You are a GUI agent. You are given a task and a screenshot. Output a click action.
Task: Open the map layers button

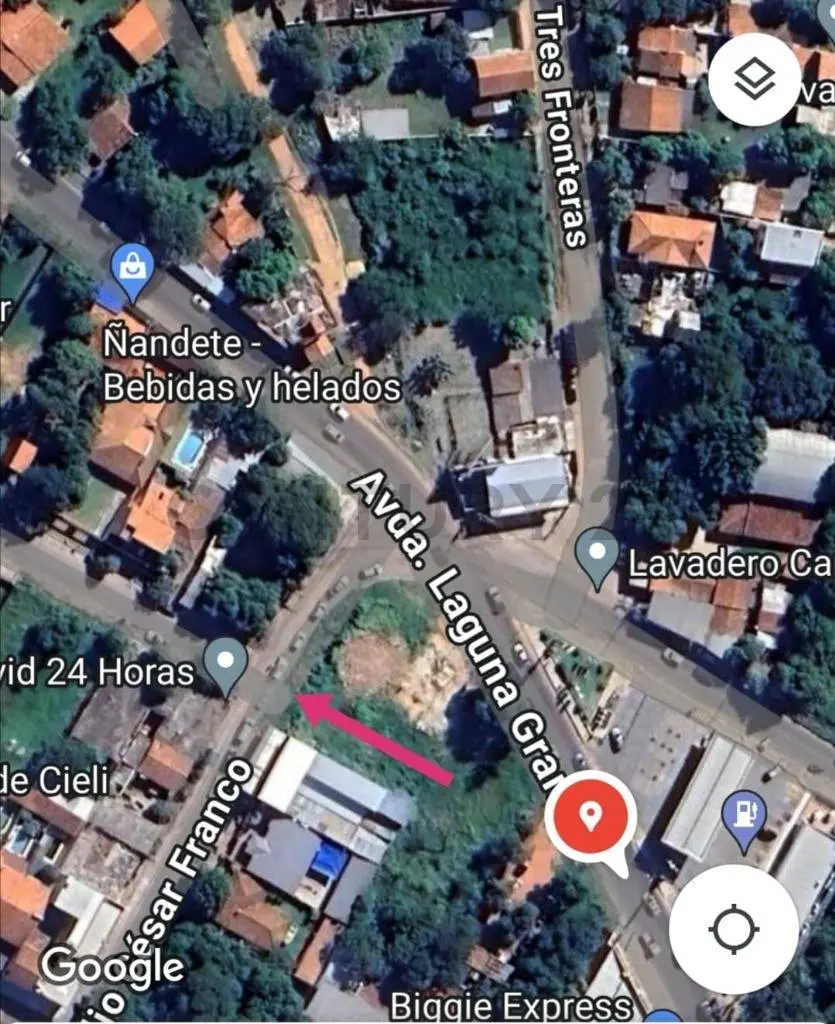[754, 79]
